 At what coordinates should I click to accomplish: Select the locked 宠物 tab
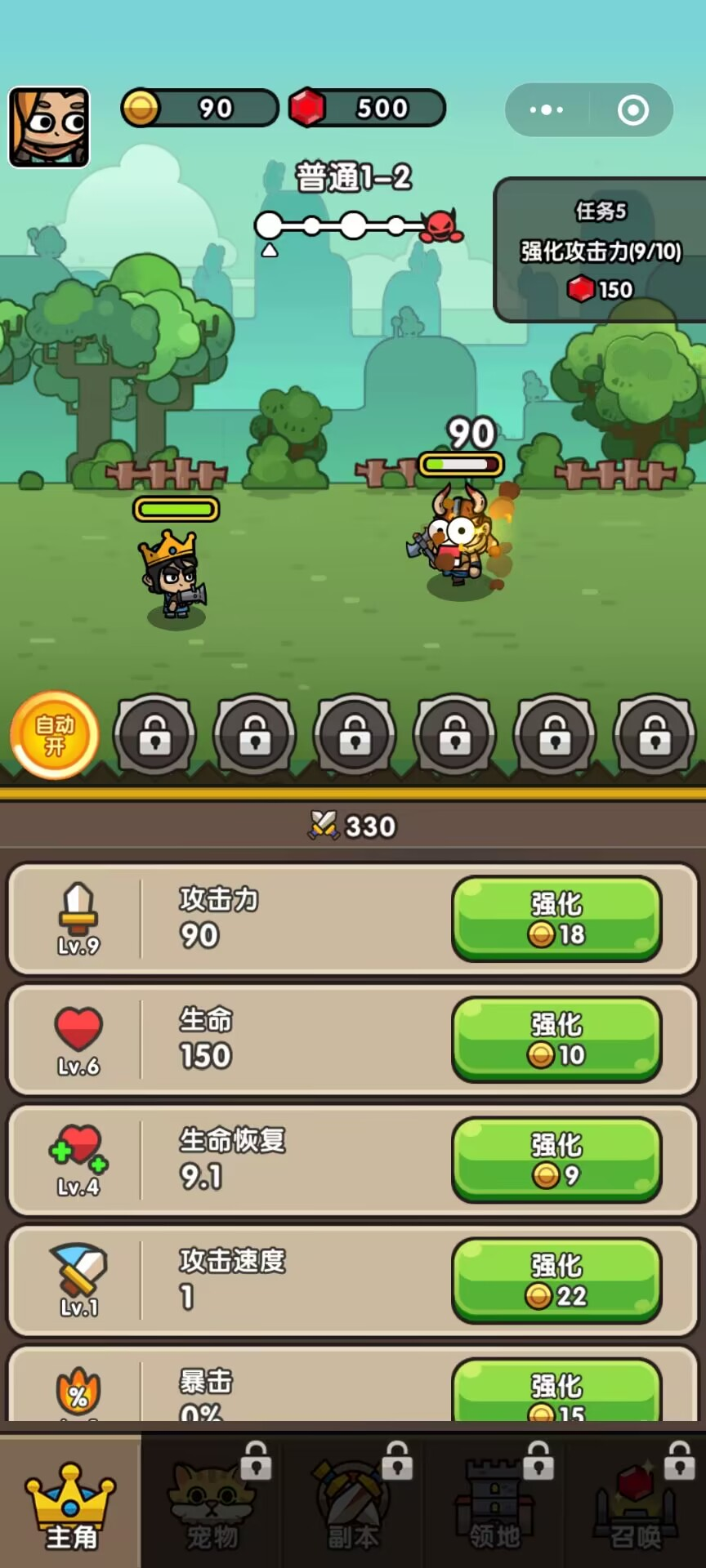tap(212, 1504)
